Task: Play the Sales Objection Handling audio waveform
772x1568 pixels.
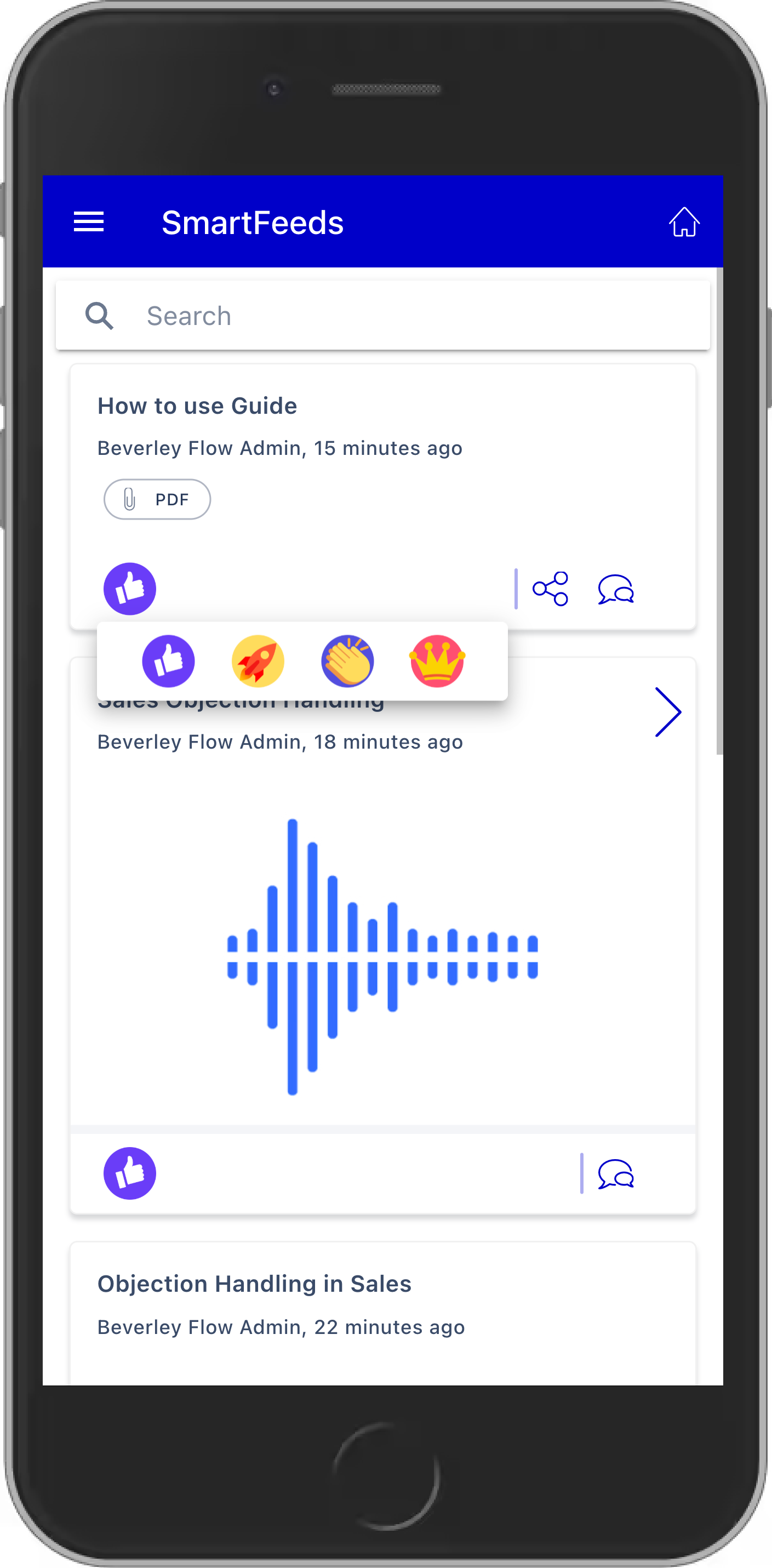Action: click(382, 956)
